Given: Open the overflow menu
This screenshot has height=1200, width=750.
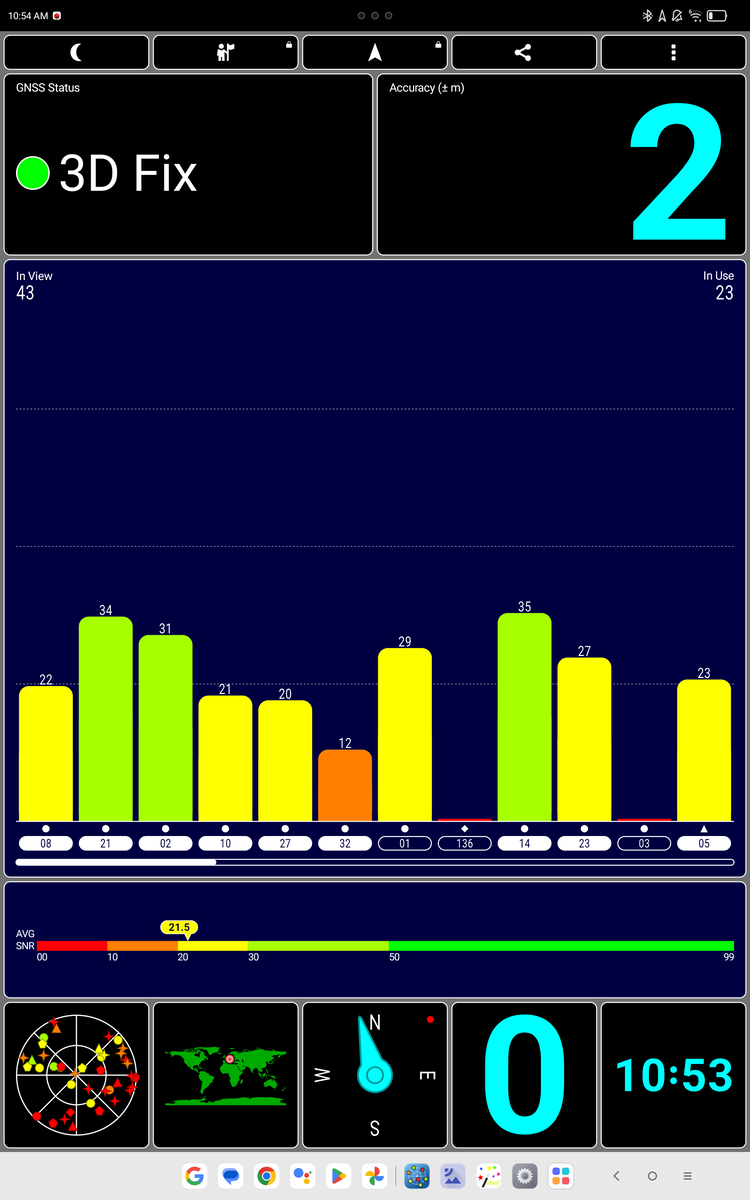Looking at the screenshot, I should 673,53.
